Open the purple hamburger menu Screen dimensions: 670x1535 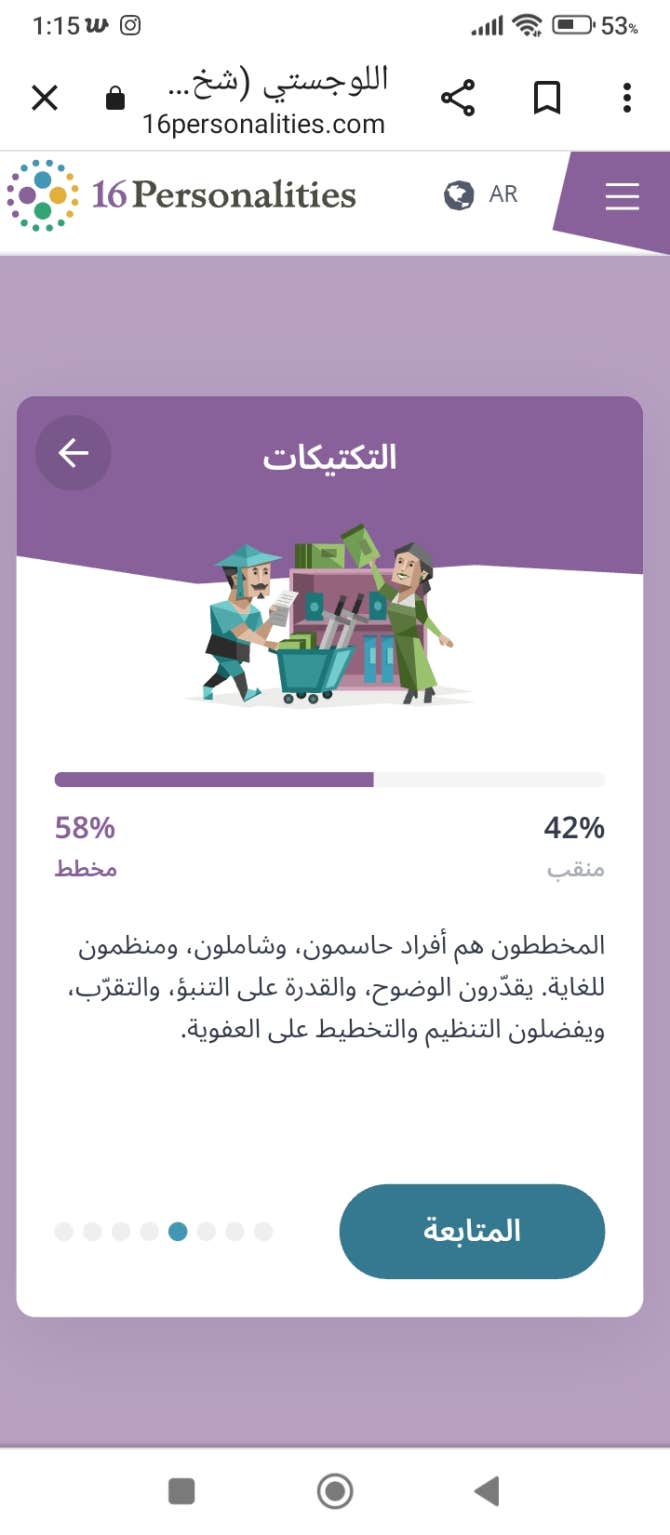[621, 196]
